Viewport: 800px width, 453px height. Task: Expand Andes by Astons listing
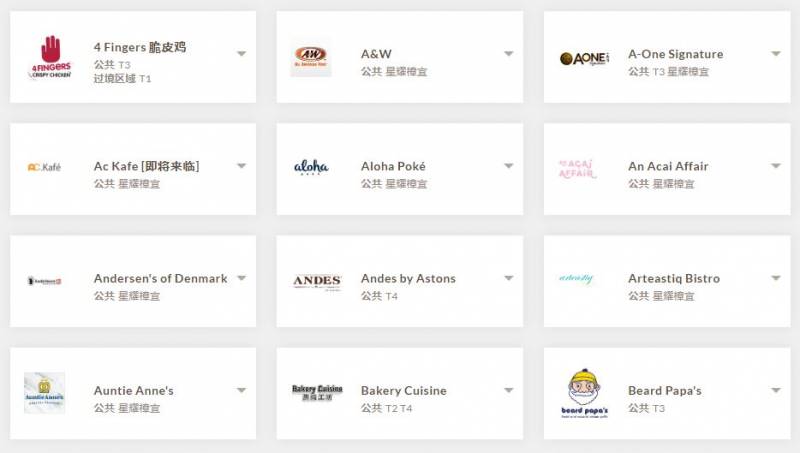coord(508,278)
